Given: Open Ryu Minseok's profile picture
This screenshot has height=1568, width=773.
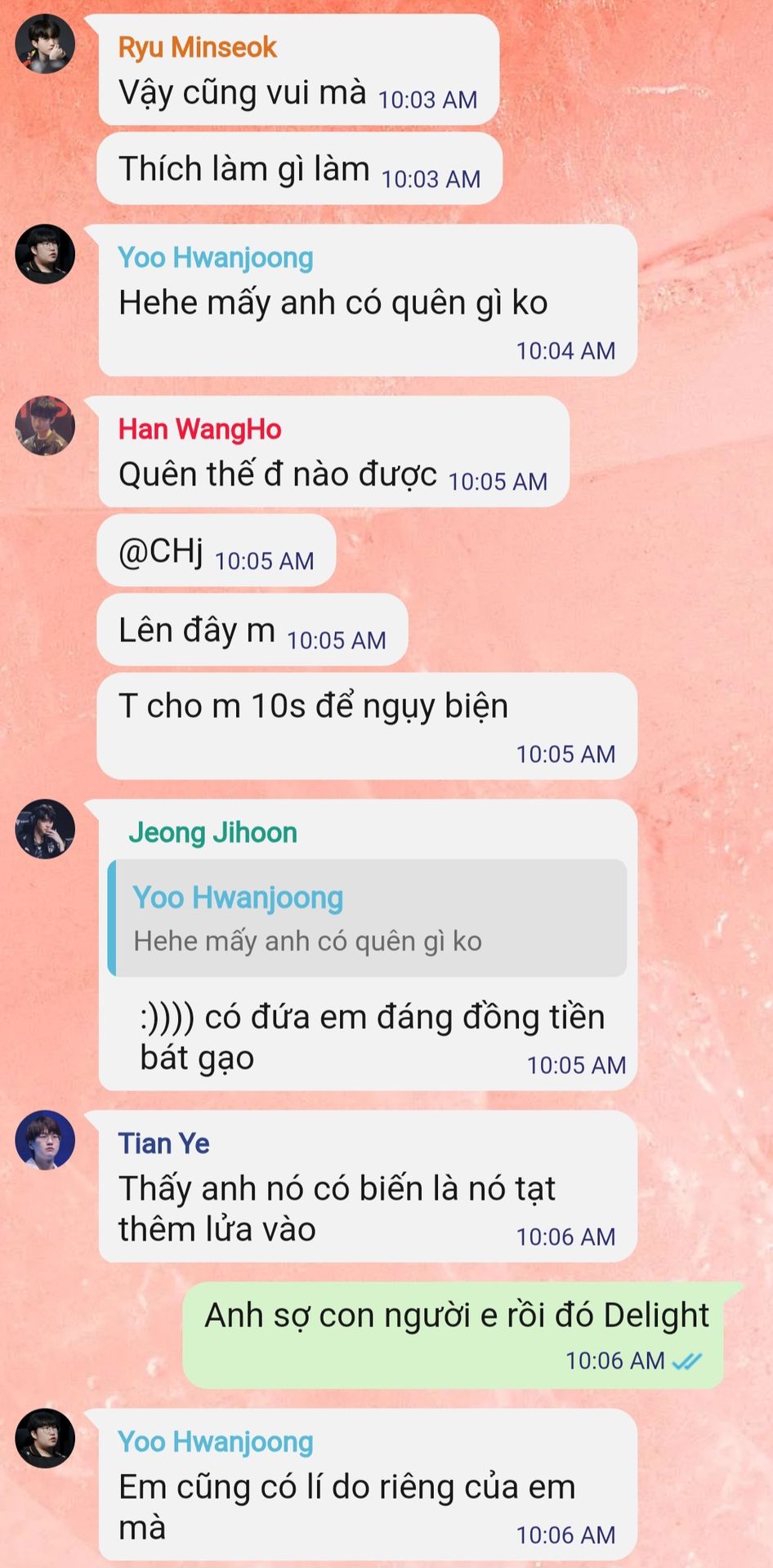Looking at the screenshot, I should (x=45, y=43).
